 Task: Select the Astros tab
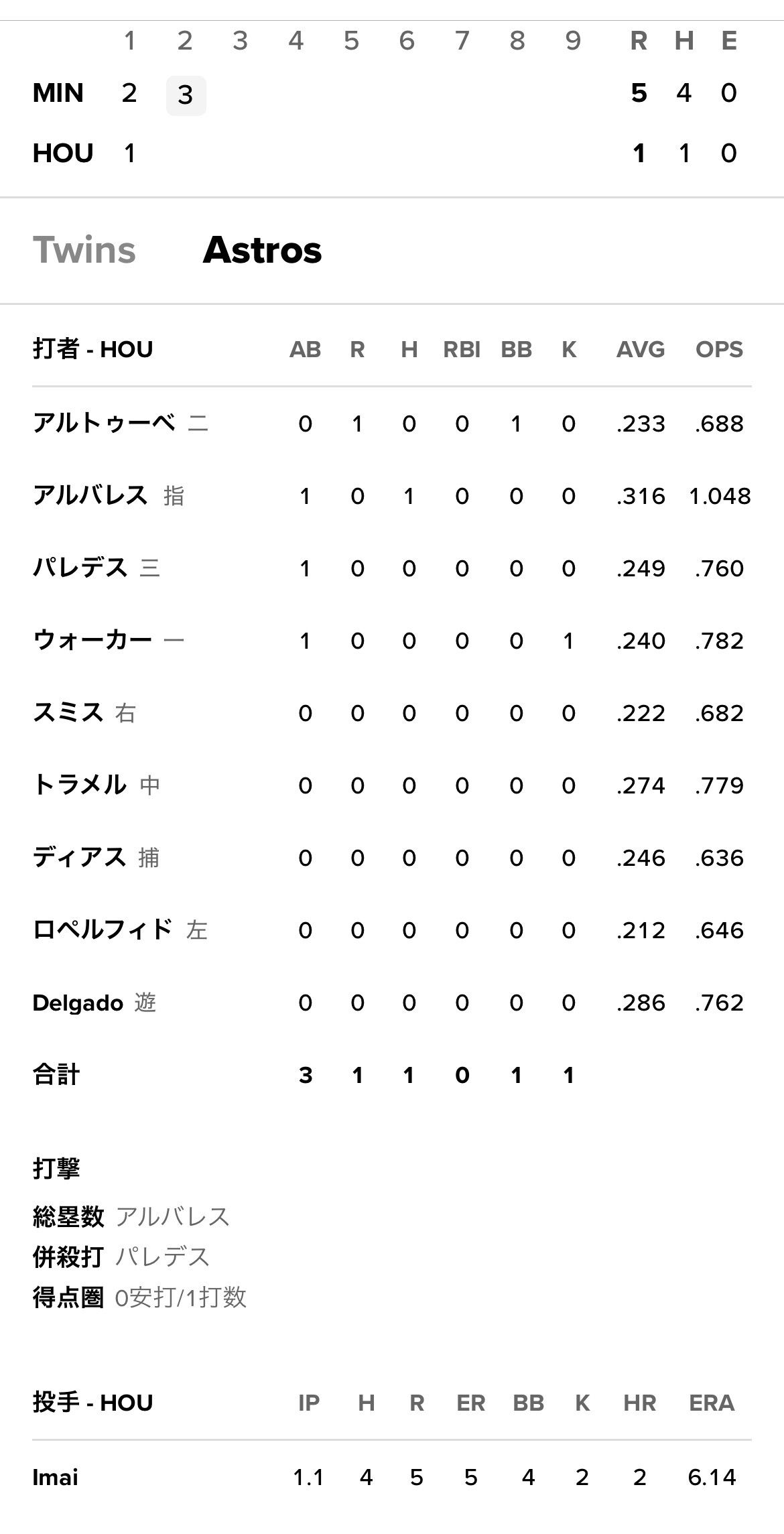pyautogui.click(x=262, y=251)
